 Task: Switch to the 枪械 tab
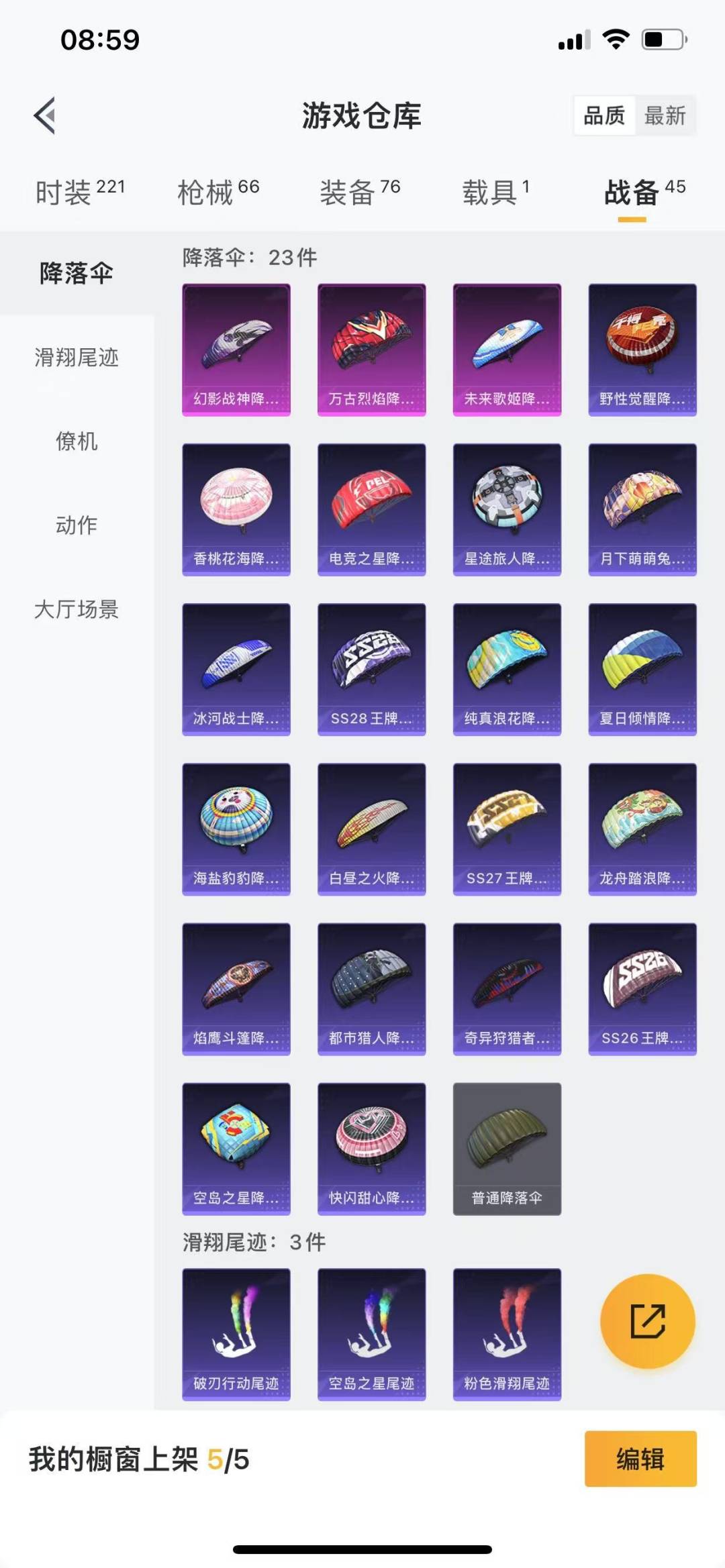(x=218, y=193)
